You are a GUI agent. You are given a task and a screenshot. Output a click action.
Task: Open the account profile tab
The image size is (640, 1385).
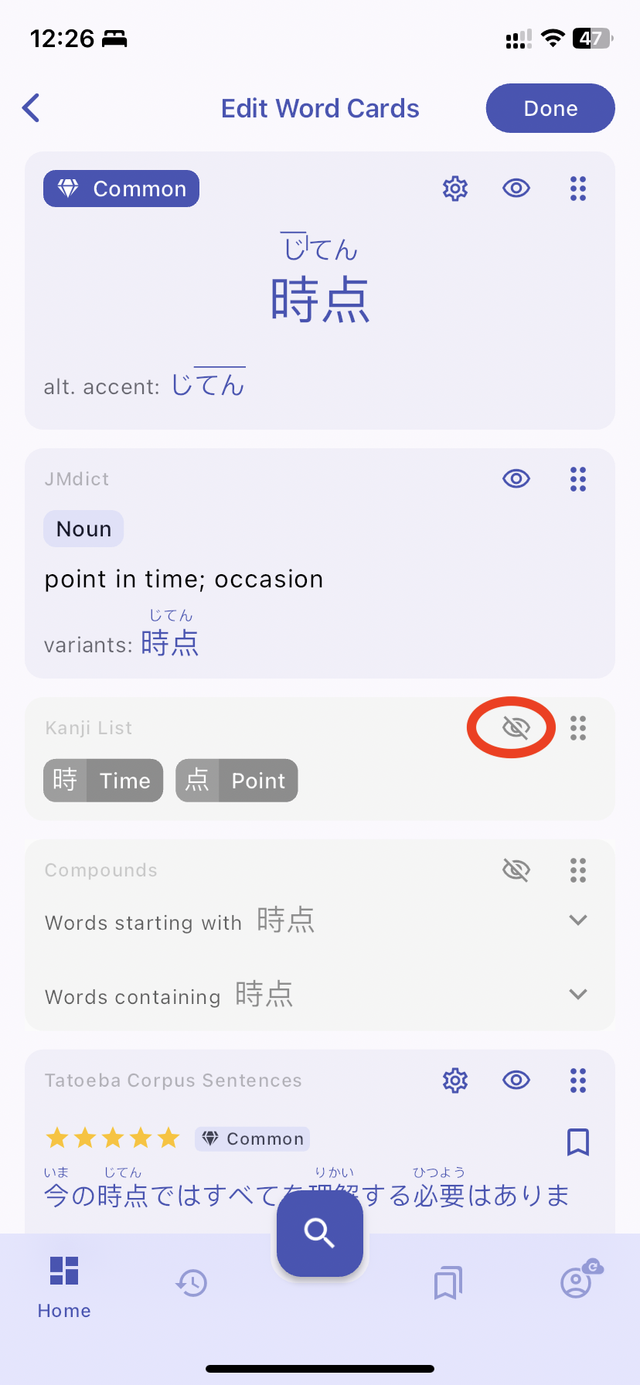pyautogui.click(x=577, y=1281)
